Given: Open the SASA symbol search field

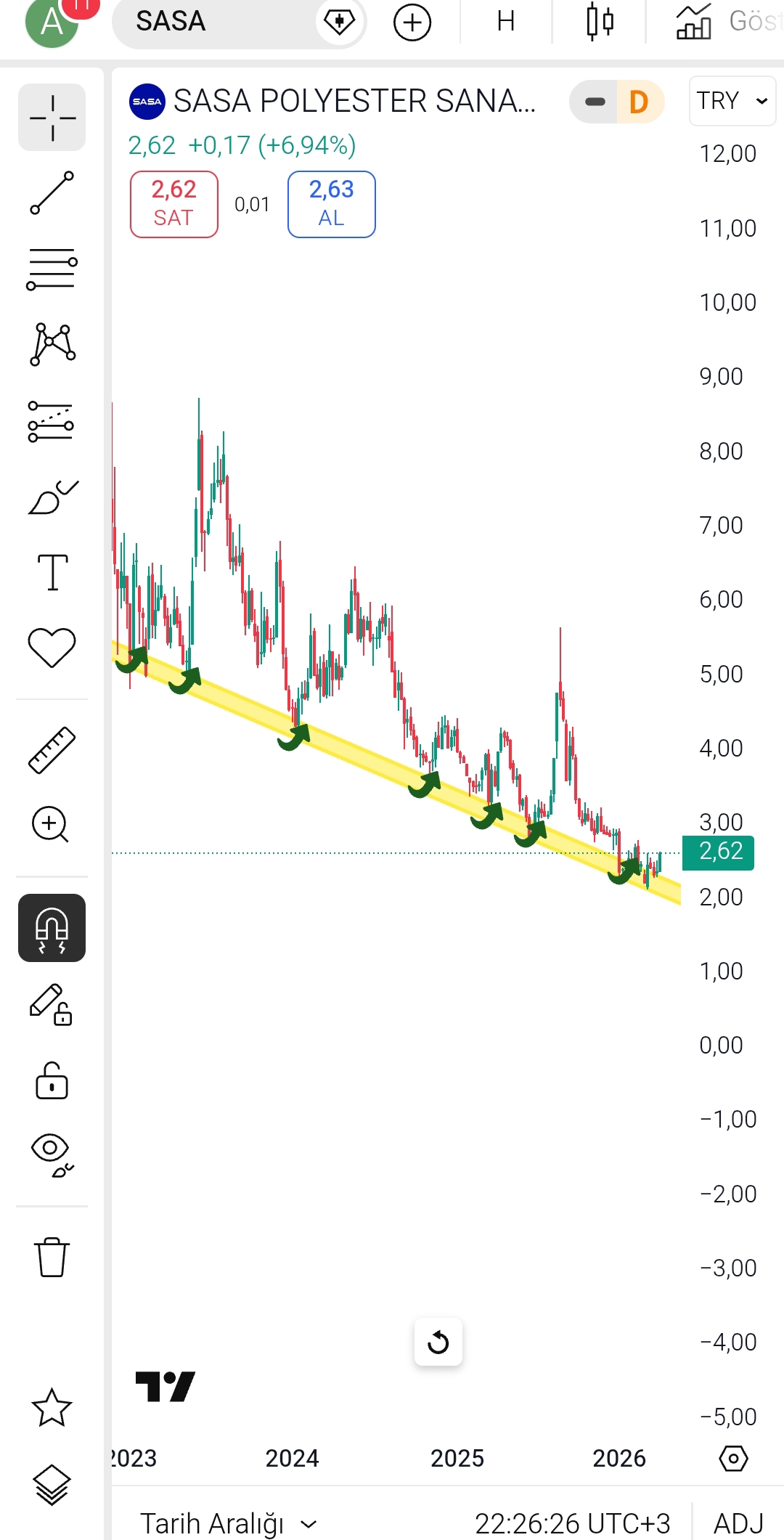Looking at the screenshot, I should coord(211,22).
